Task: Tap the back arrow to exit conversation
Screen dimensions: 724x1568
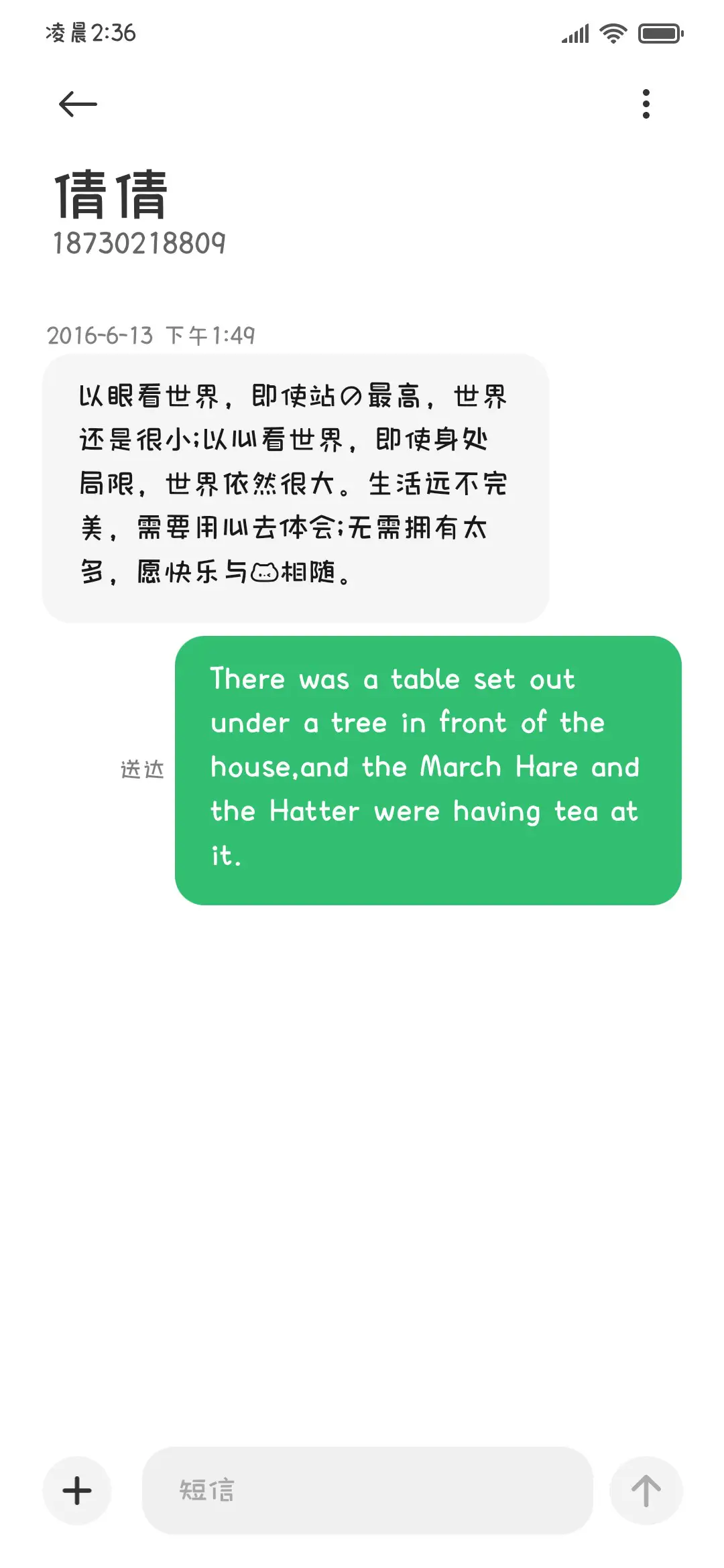Action: pos(76,103)
